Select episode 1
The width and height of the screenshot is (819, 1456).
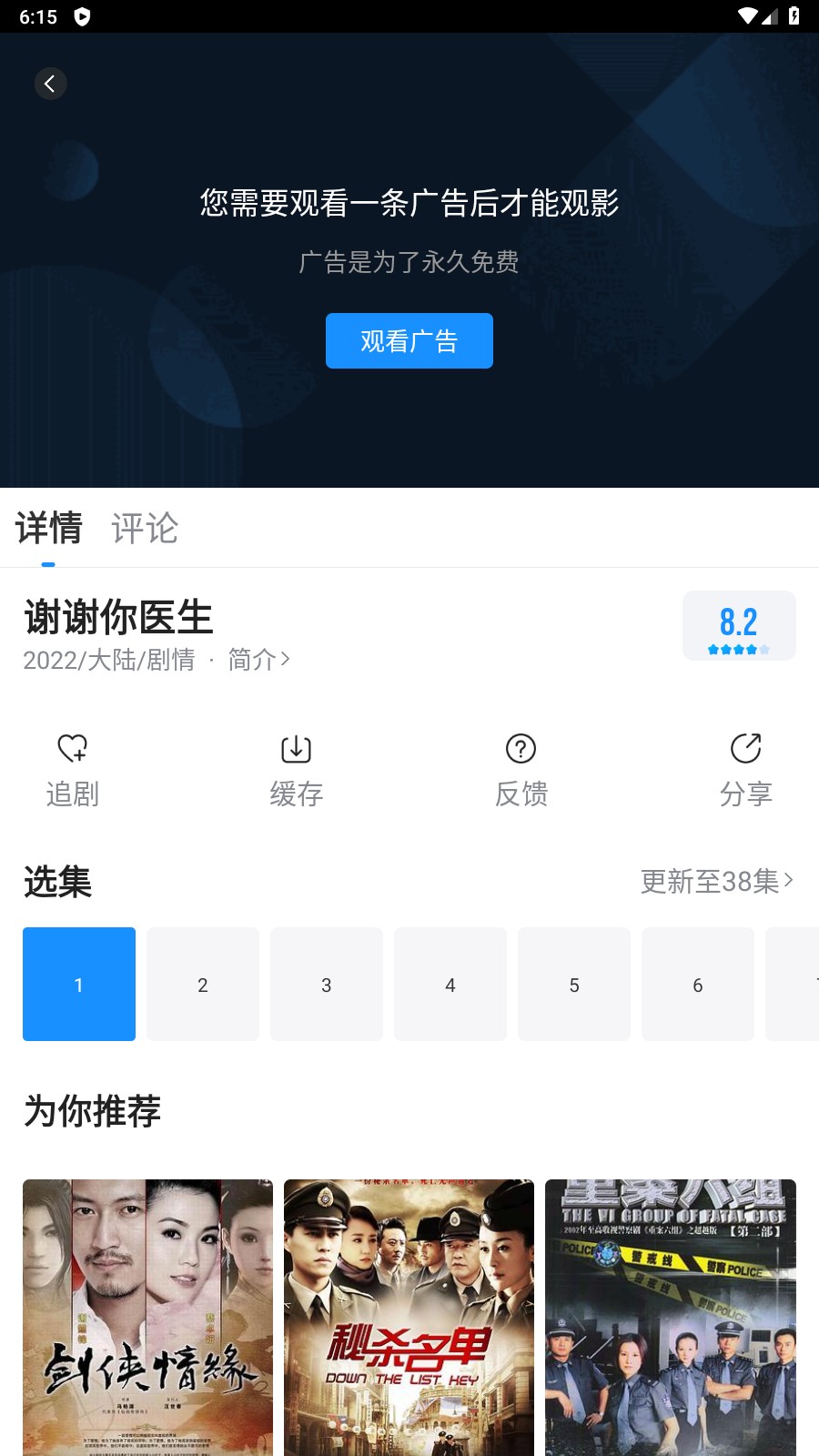(x=78, y=984)
